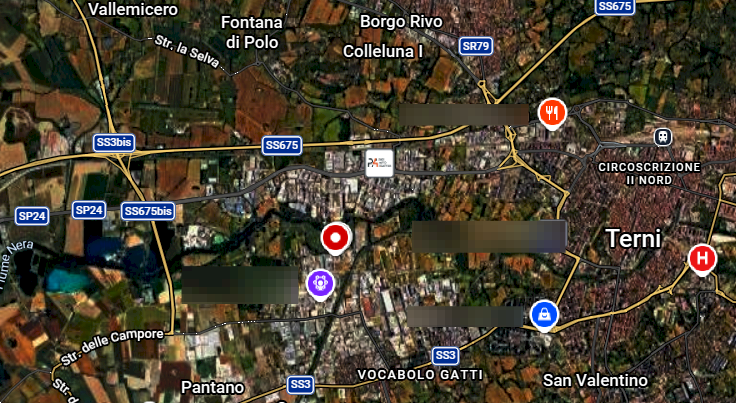Tap the red selected location pin
Image resolution: width=736 pixels, height=403 pixels.
[335, 238]
